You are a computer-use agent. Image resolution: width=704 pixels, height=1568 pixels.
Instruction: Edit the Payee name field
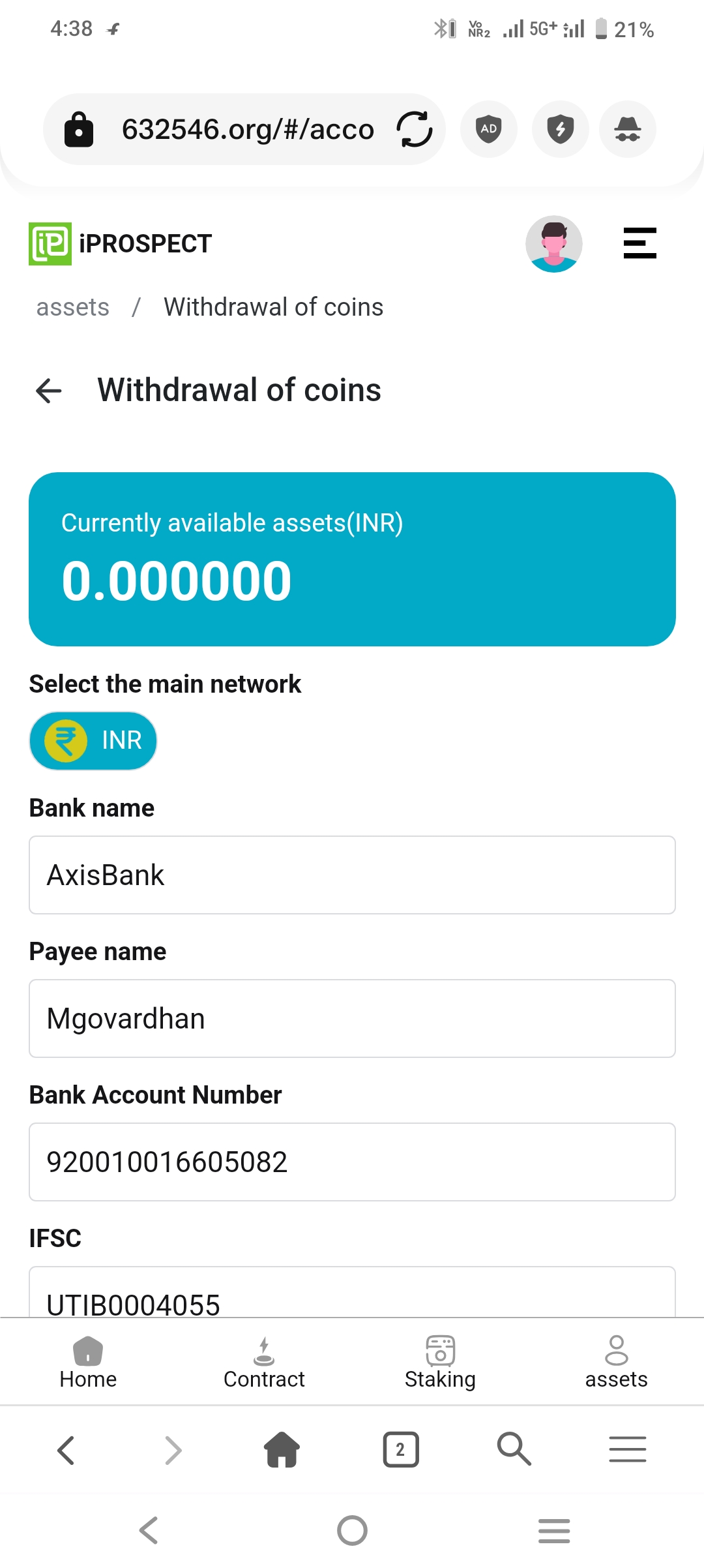coord(352,1019)
